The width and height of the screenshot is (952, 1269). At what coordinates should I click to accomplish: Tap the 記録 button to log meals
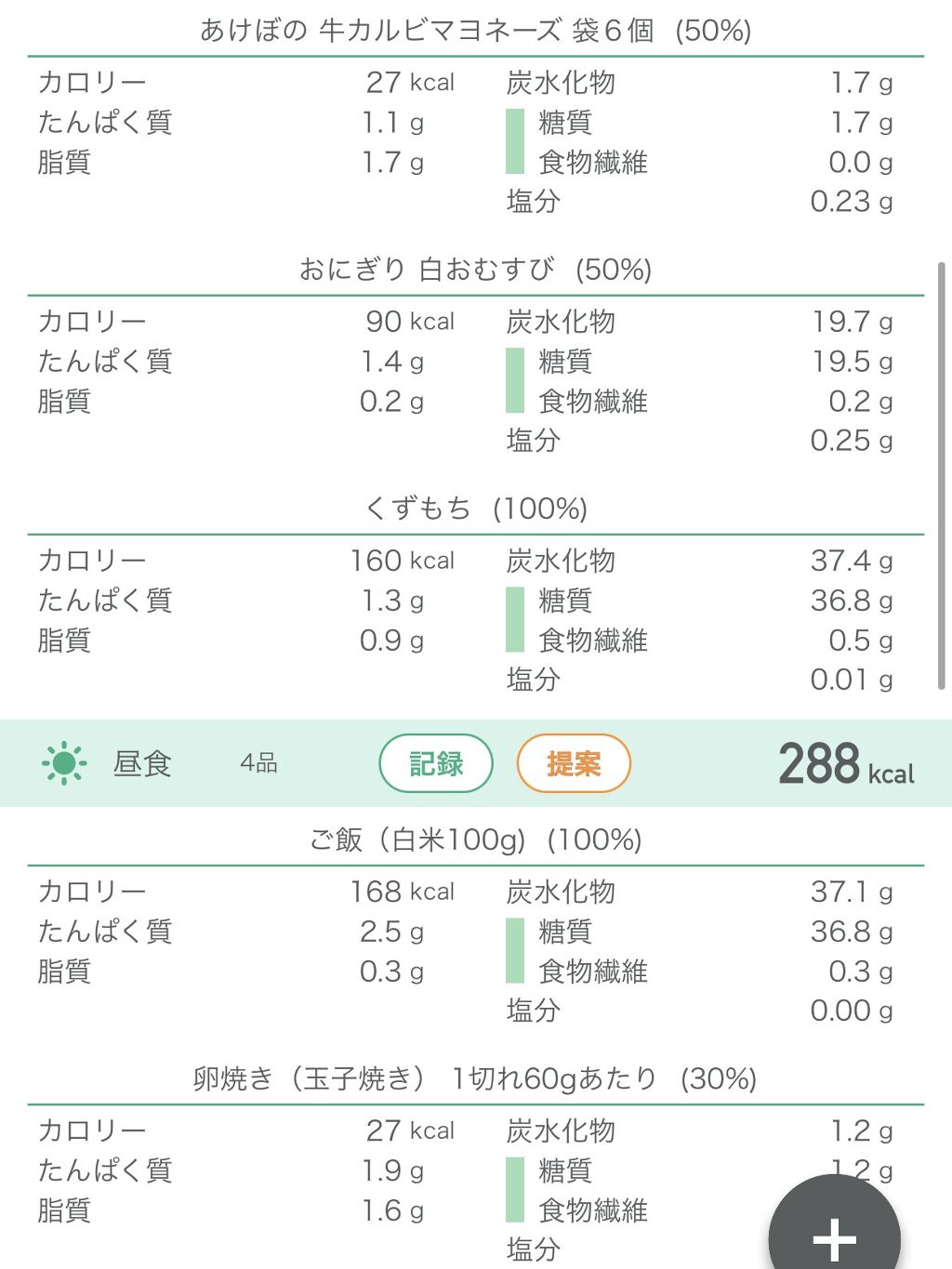pyautogui.click(x=436, y=763)
